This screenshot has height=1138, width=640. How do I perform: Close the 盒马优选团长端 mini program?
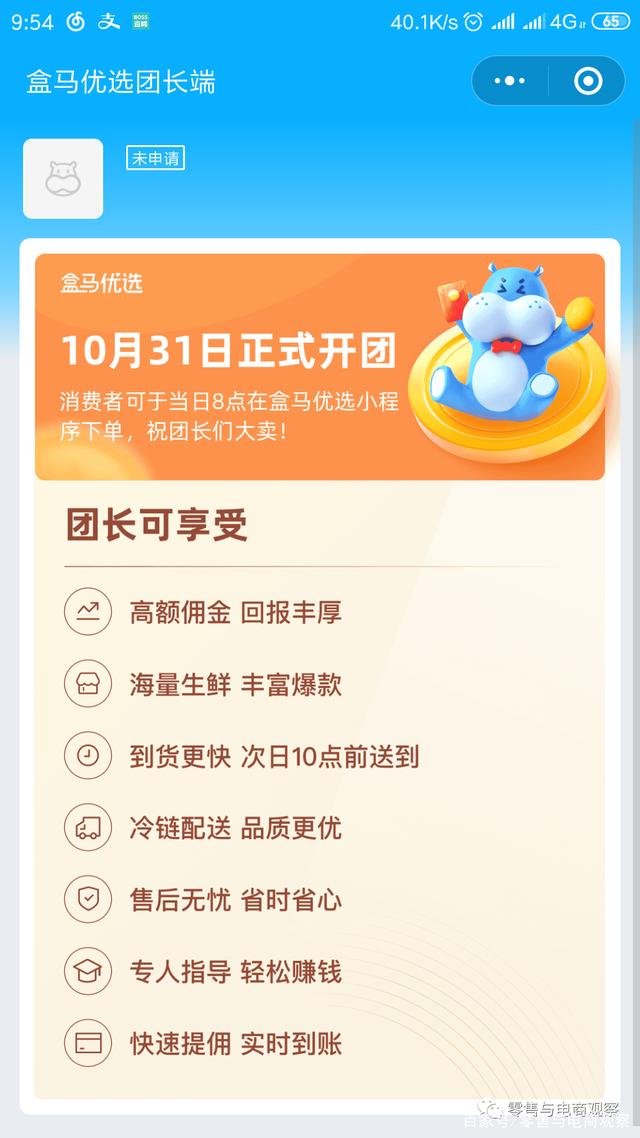[589, 81]
